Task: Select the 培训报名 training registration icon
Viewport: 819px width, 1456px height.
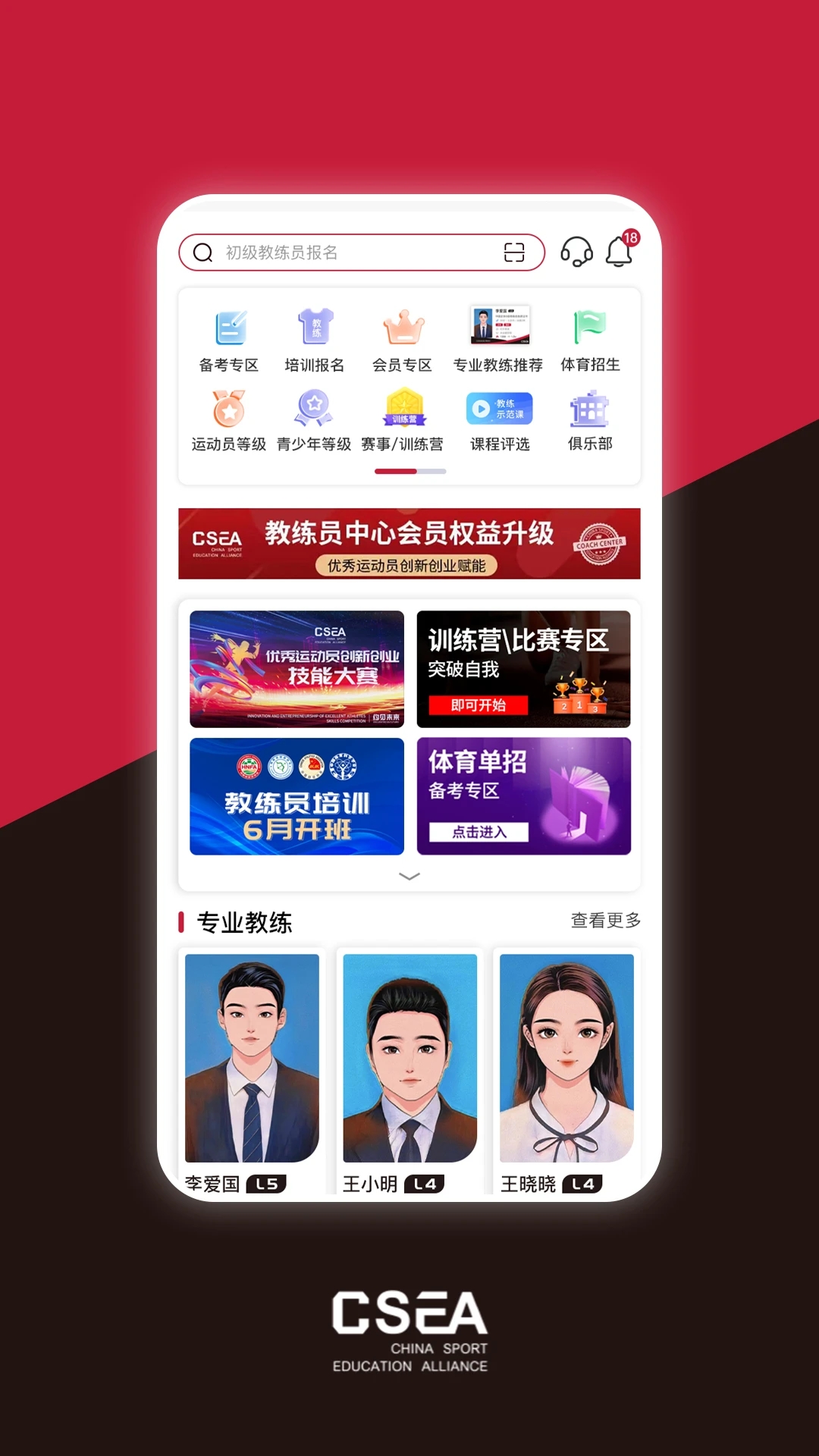Action: point(314,337)
